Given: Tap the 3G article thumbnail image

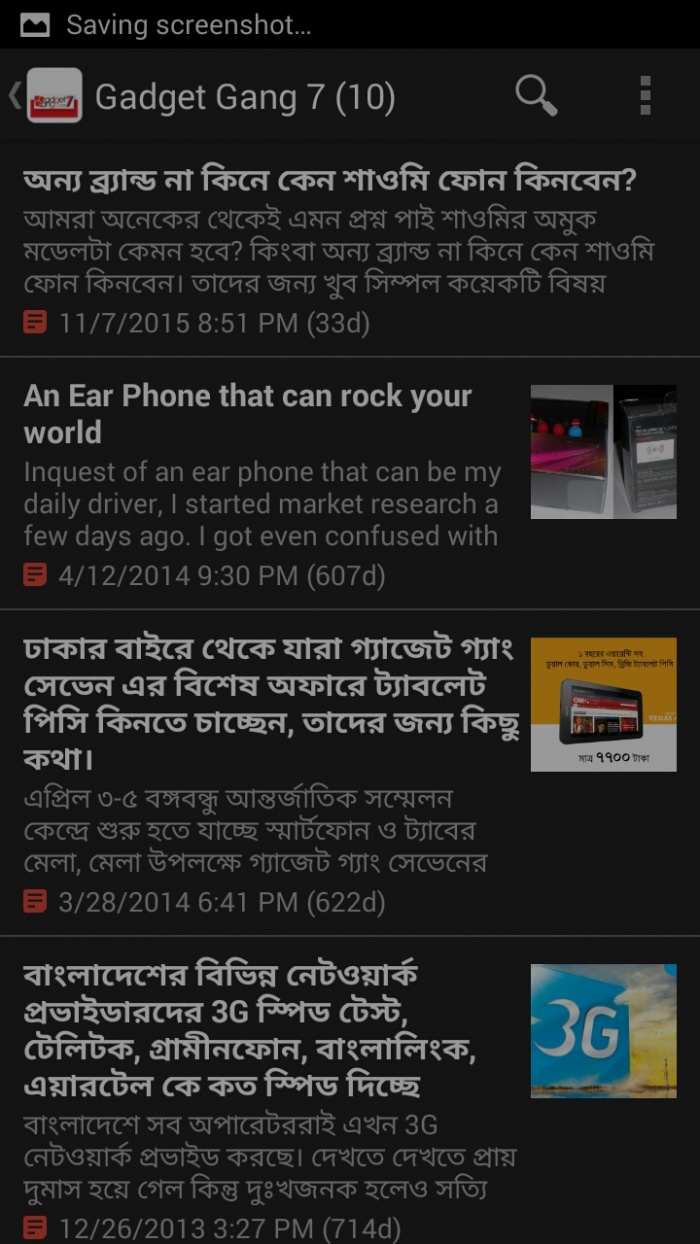Looking at the screenshot, I should coord(603,1031).
